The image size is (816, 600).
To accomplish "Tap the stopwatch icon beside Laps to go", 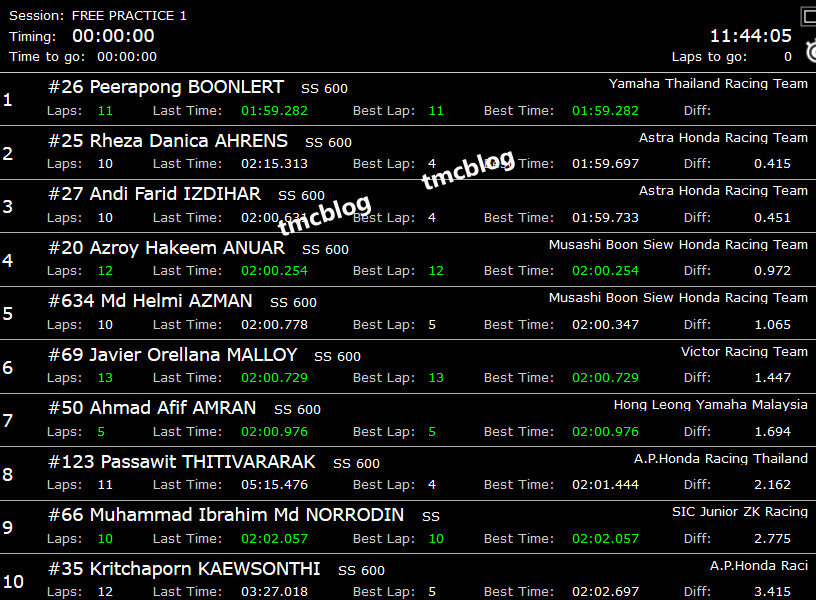I will [811, 51].
